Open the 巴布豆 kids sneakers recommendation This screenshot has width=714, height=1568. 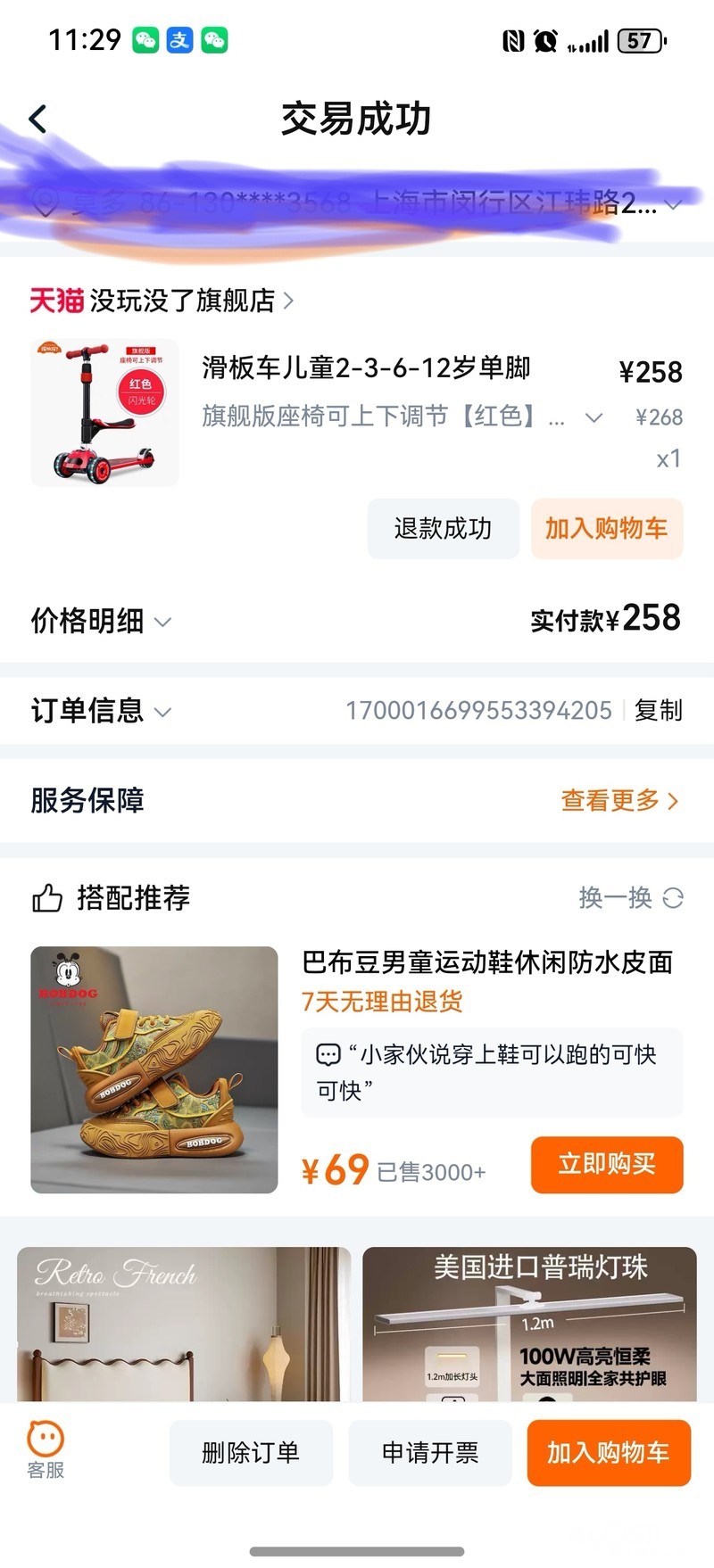(486, 962)
